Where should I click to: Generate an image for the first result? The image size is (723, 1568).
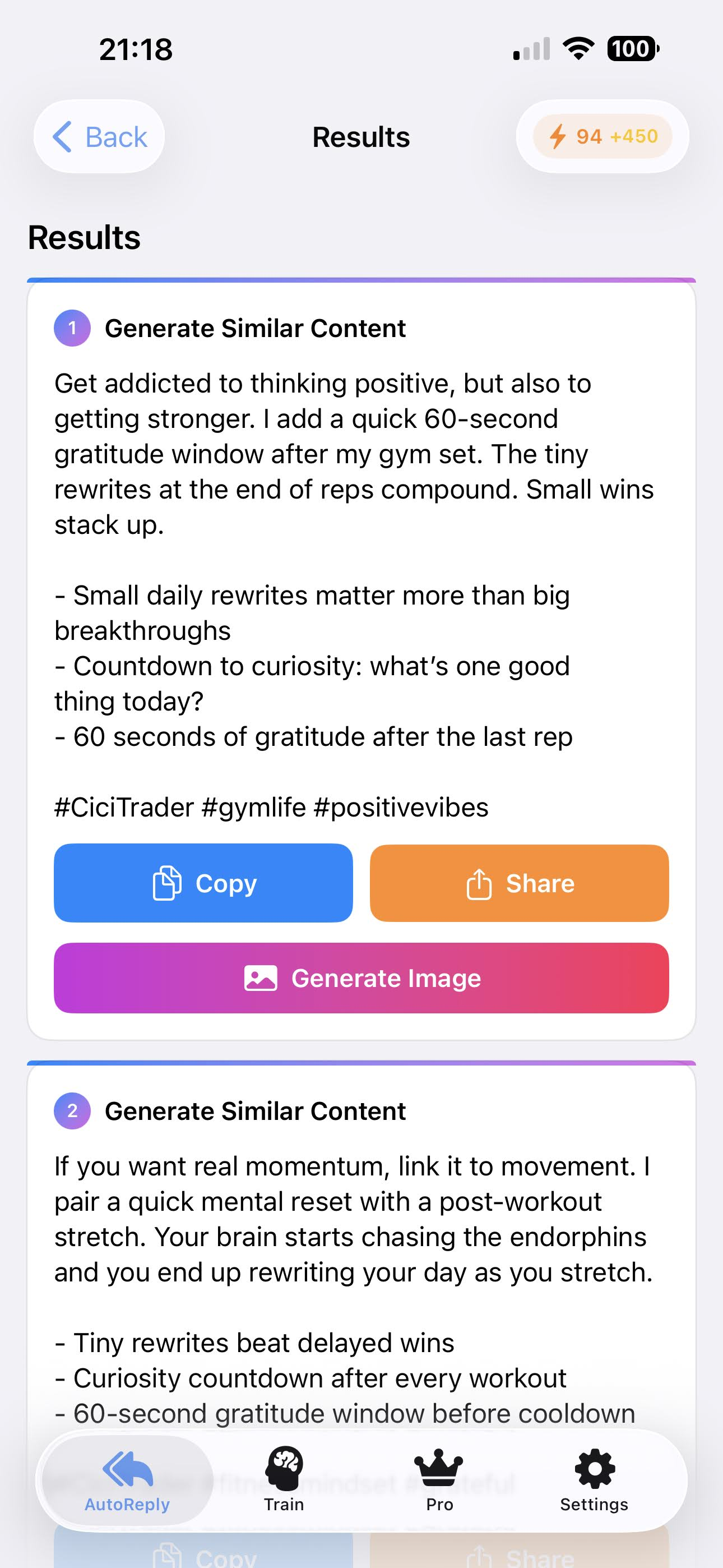pos(361,978)
